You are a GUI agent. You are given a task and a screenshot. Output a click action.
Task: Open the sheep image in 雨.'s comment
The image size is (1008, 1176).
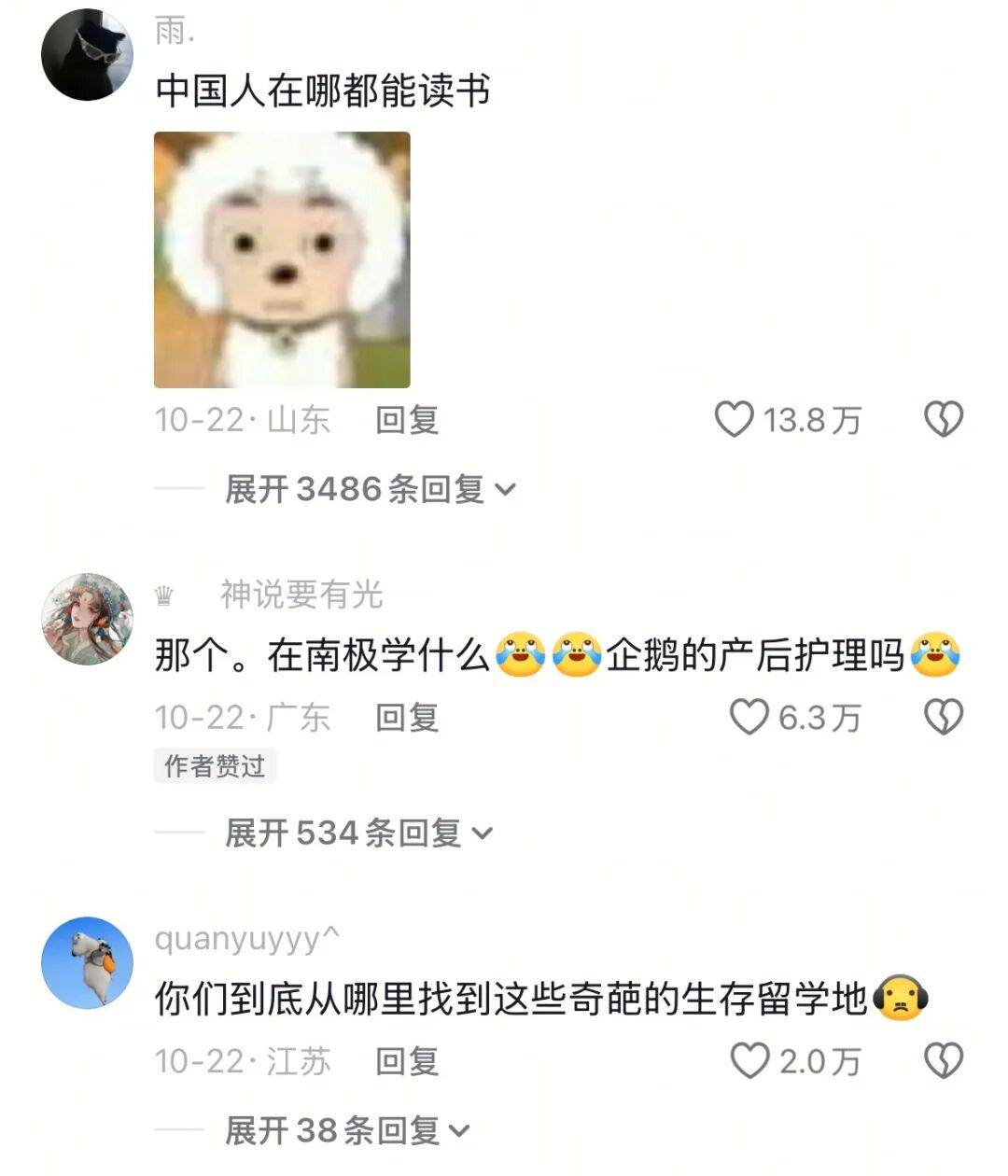(x=282, y=259)
